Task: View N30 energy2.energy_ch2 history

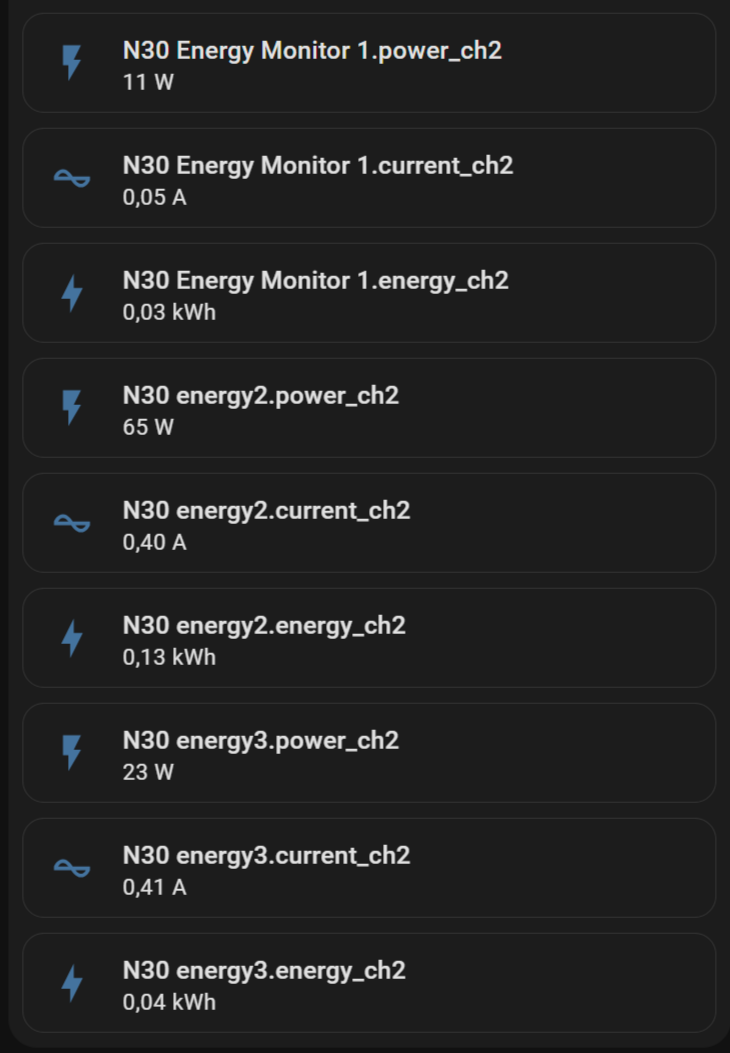Action: (x=368, y=638)
